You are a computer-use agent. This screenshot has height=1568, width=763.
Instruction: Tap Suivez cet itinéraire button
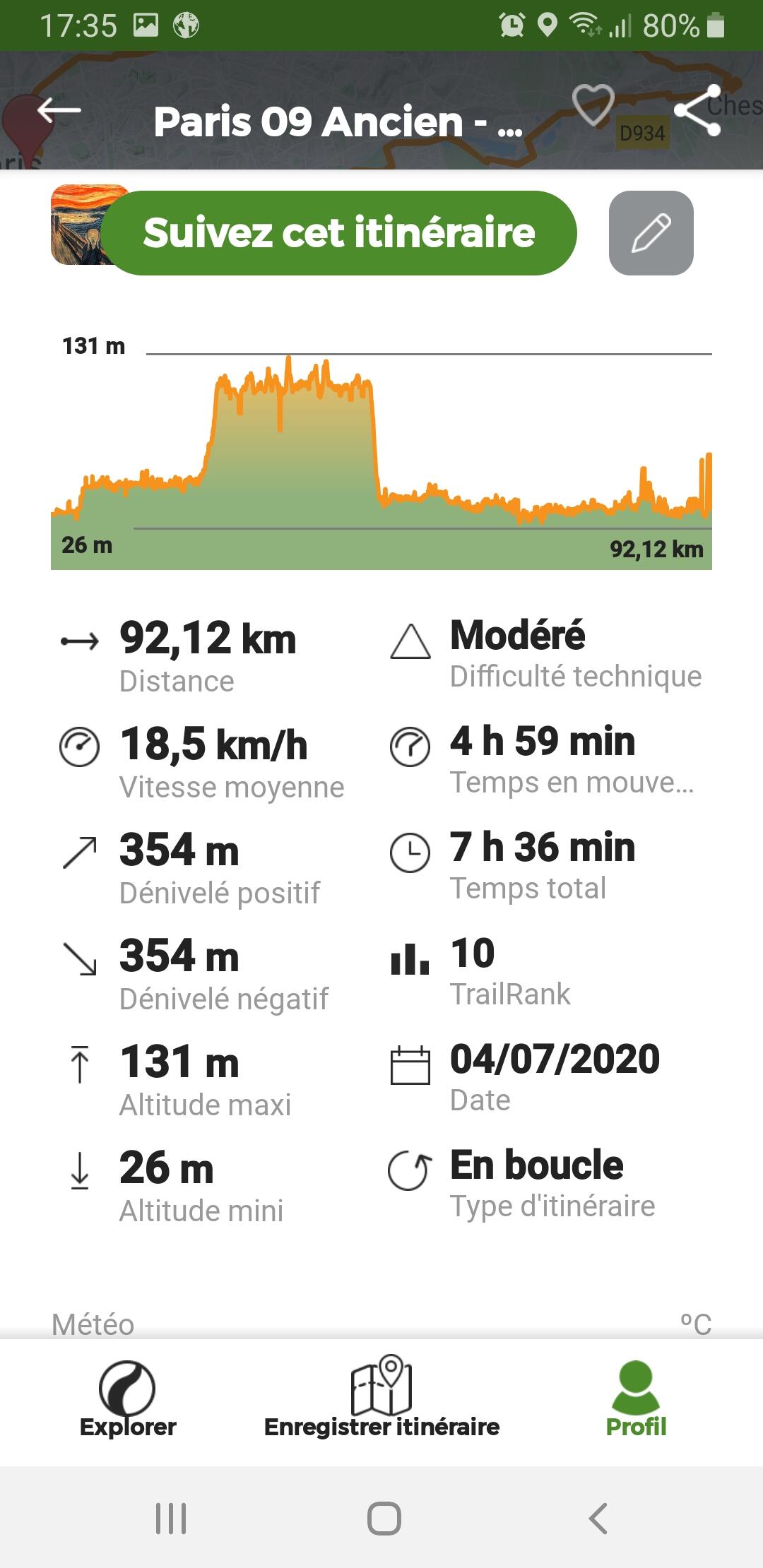[340, 233]
